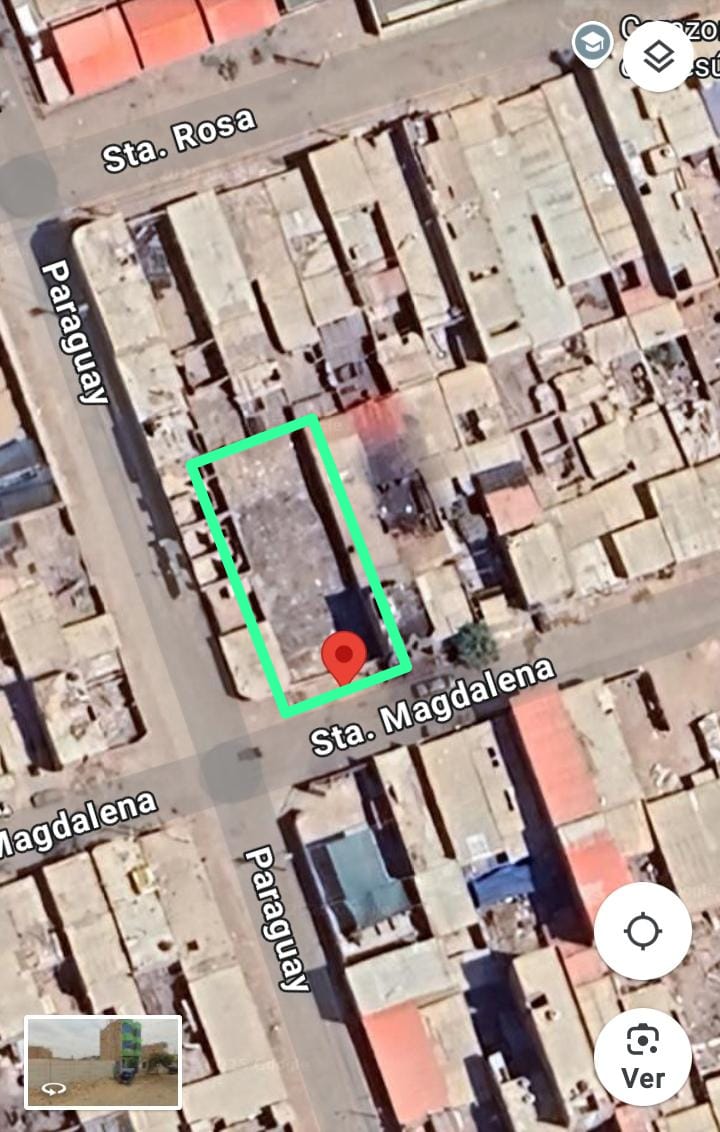This screenshot has height=1132, width=720.
Task: Open the Street View preview thumbnail
Action: coord(103,1062)
